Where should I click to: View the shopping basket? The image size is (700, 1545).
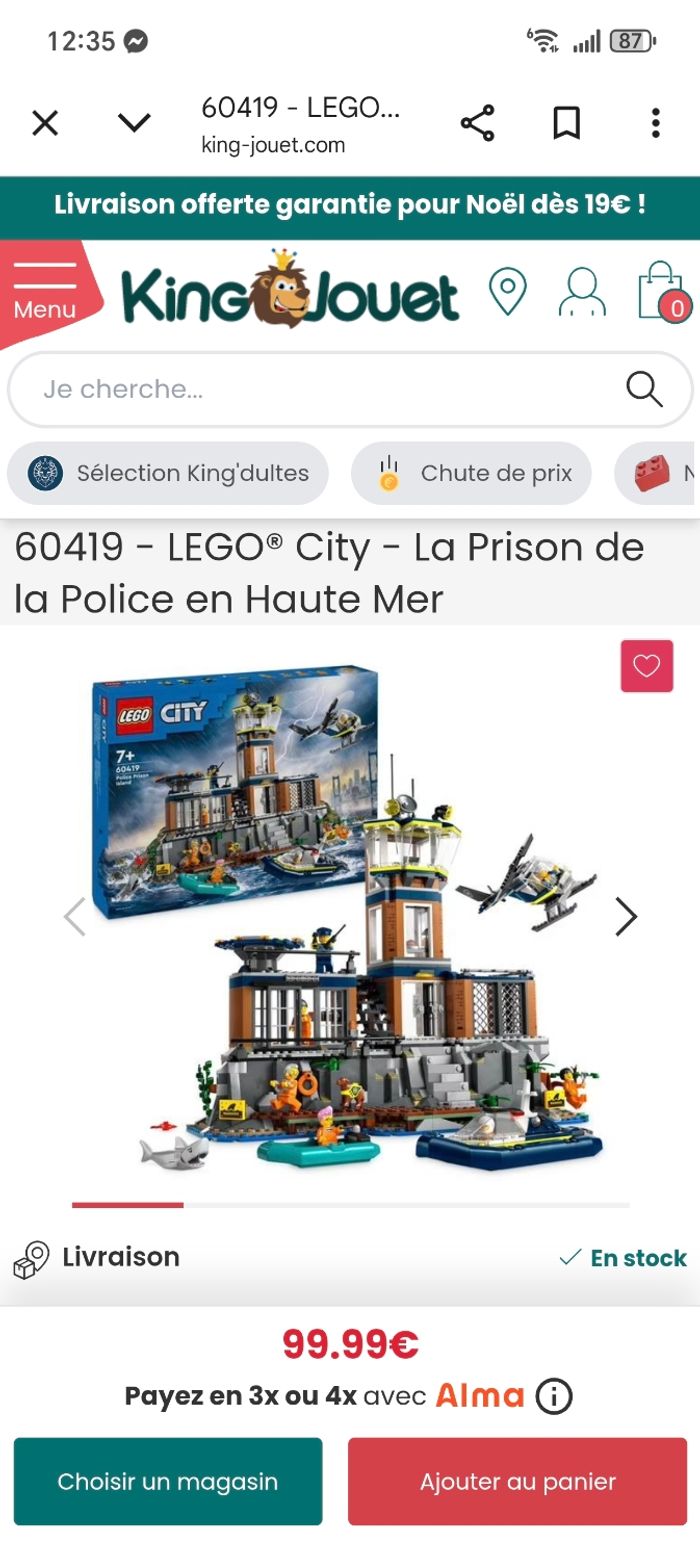coord(662,292)
